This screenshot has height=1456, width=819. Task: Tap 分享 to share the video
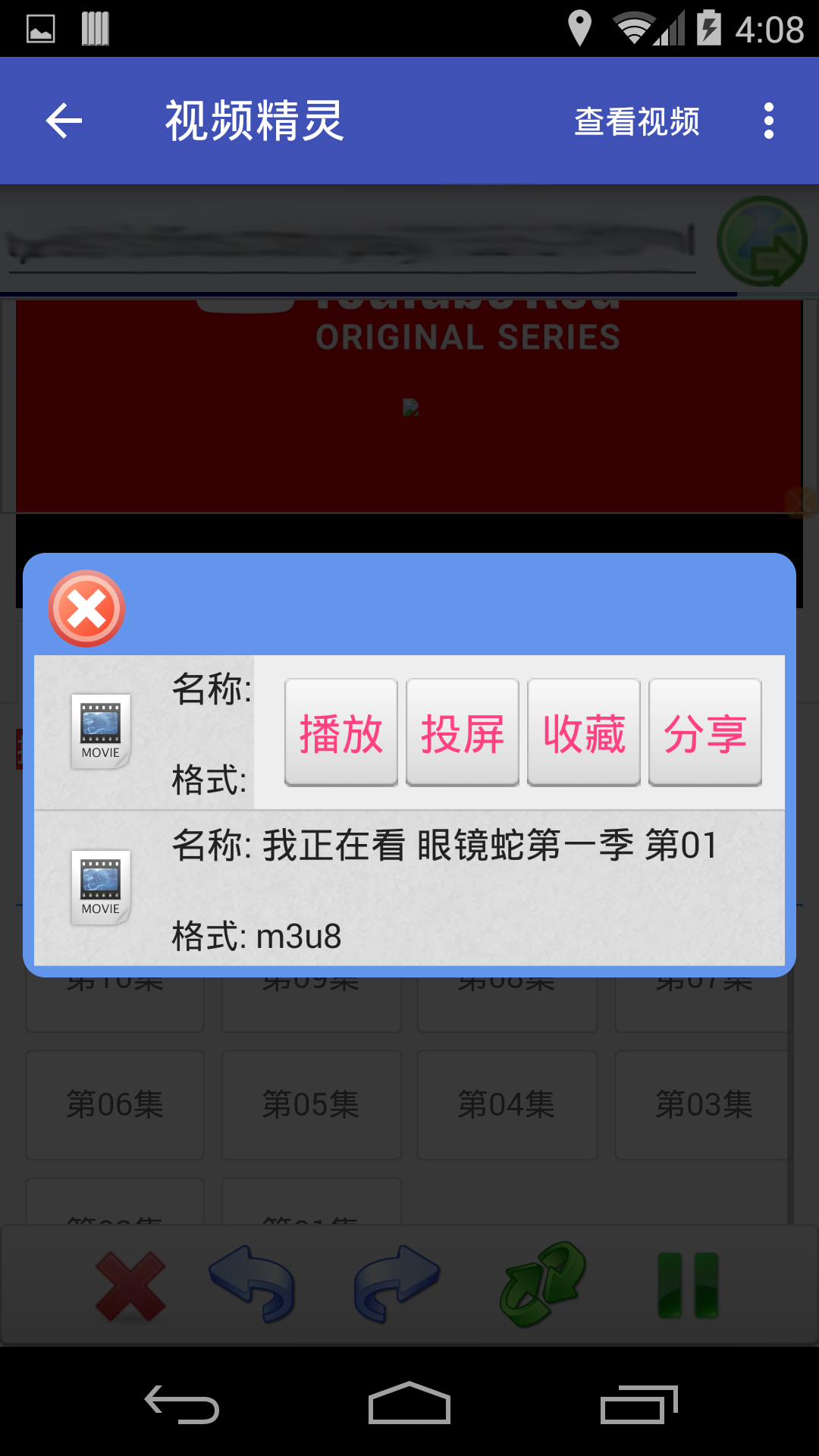705,733
